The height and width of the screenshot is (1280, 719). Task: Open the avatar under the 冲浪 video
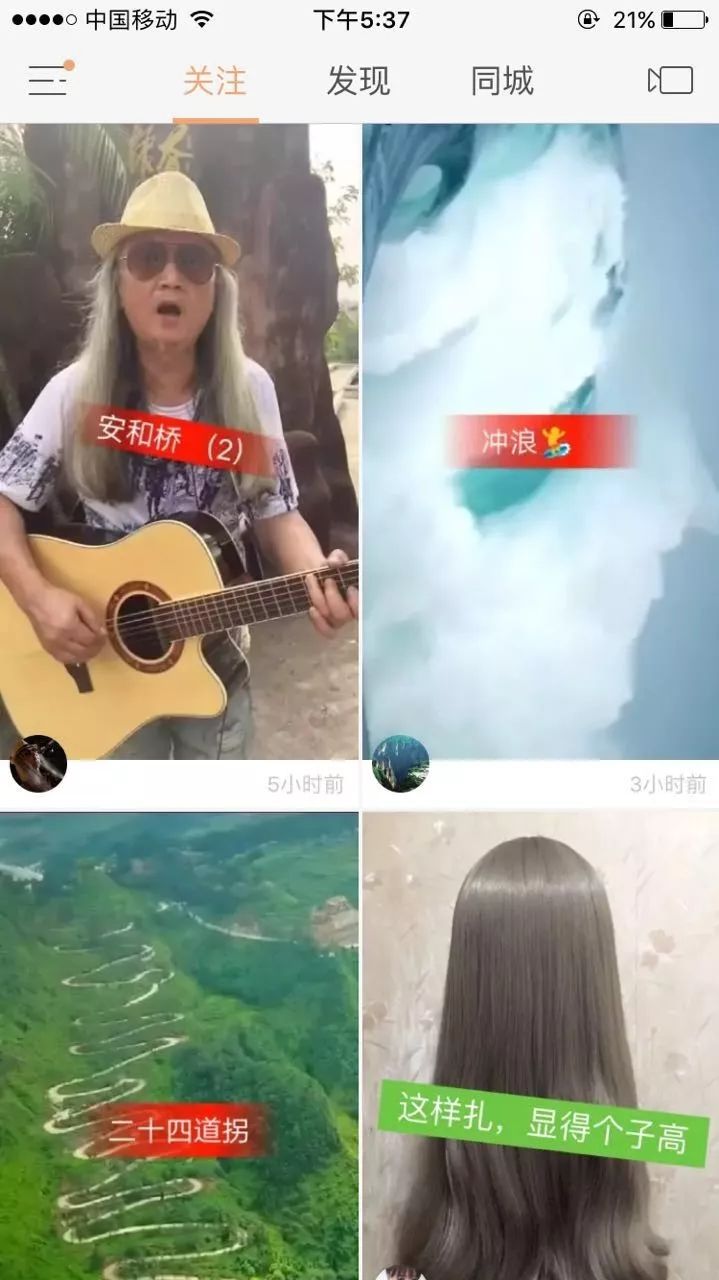click(x=400, y=764)
